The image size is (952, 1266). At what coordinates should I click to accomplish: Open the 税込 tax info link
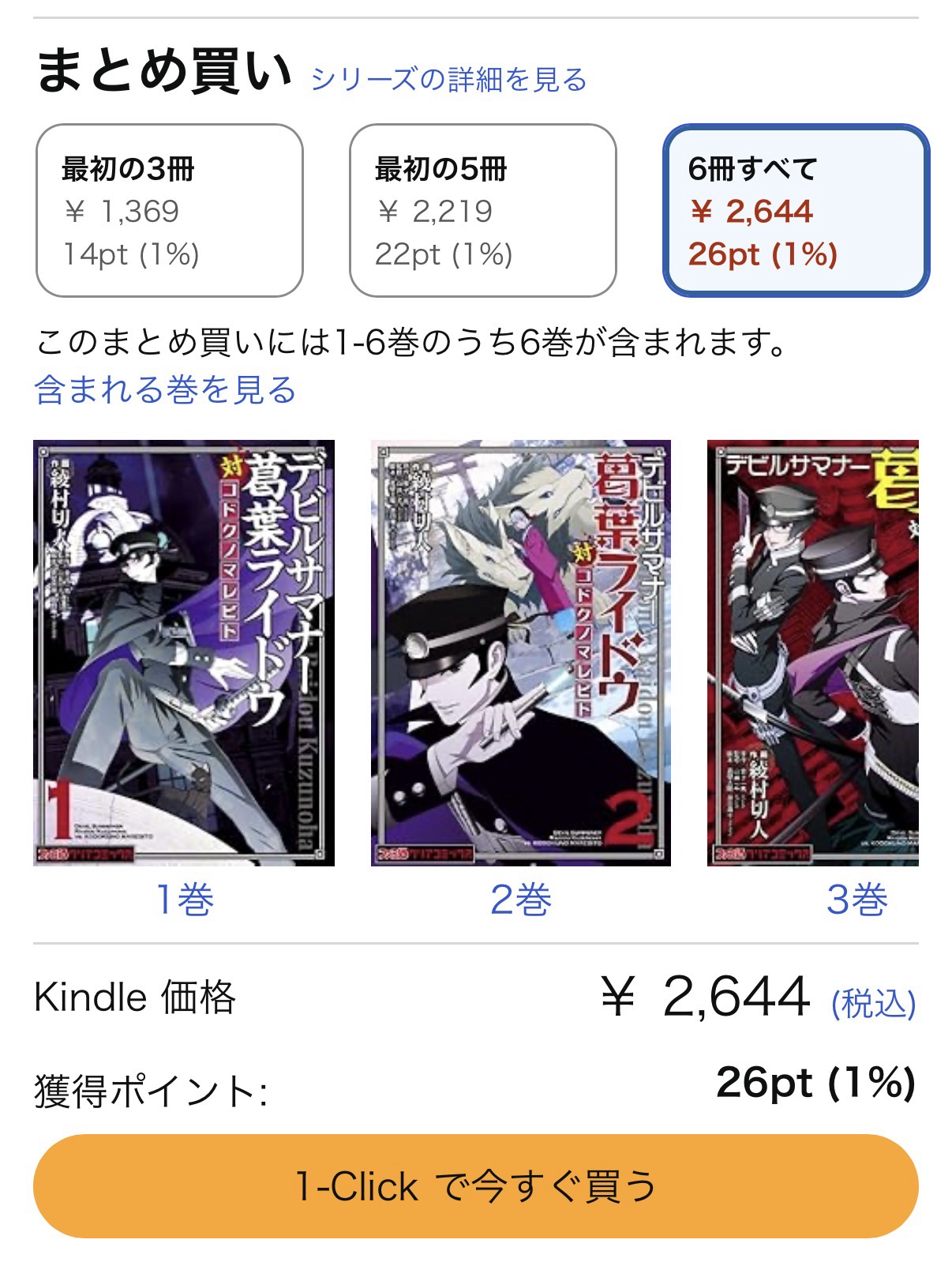tap(873, 1004)
